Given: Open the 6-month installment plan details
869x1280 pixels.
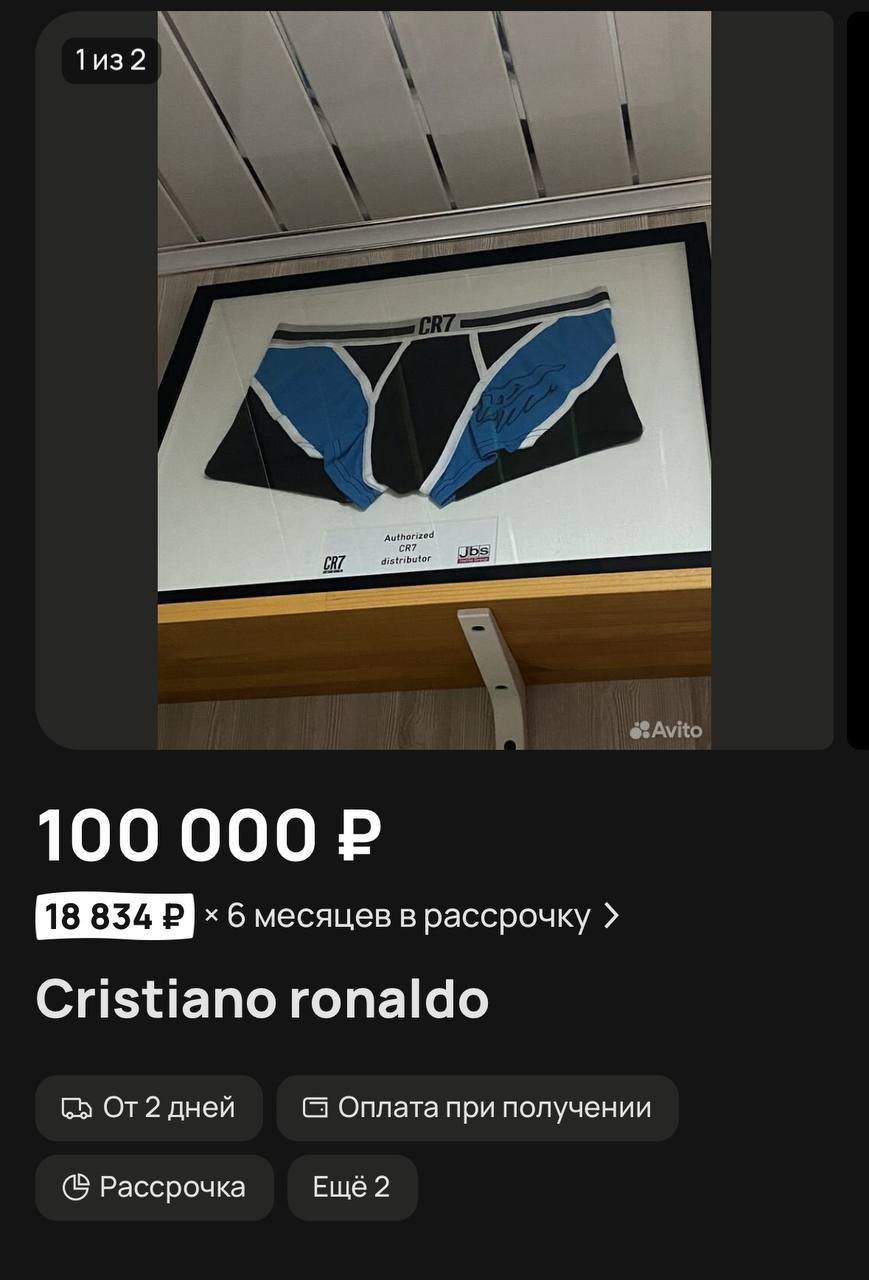Looking at the screenshot, I should 328,916.
